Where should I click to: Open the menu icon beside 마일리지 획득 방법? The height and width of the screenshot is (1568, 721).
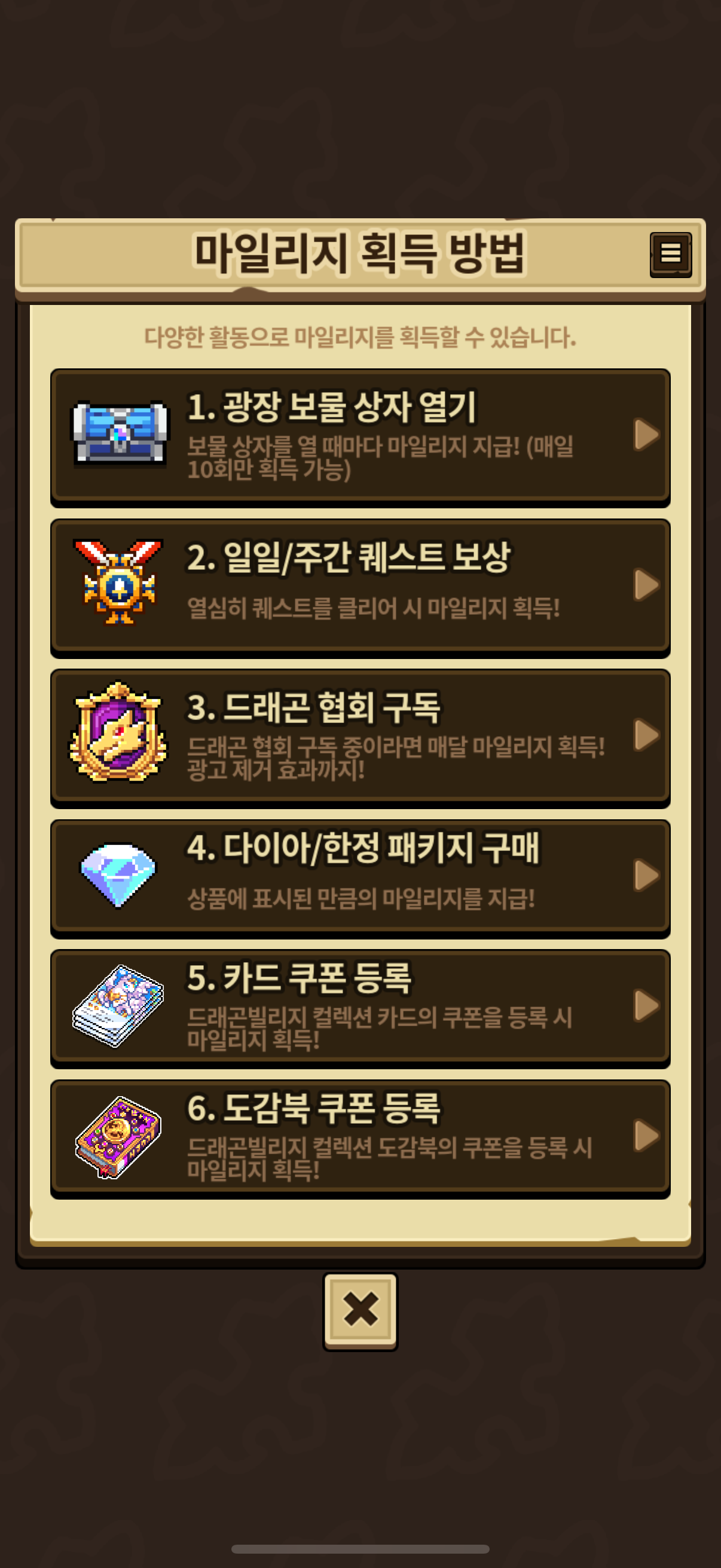pos(671,254)
